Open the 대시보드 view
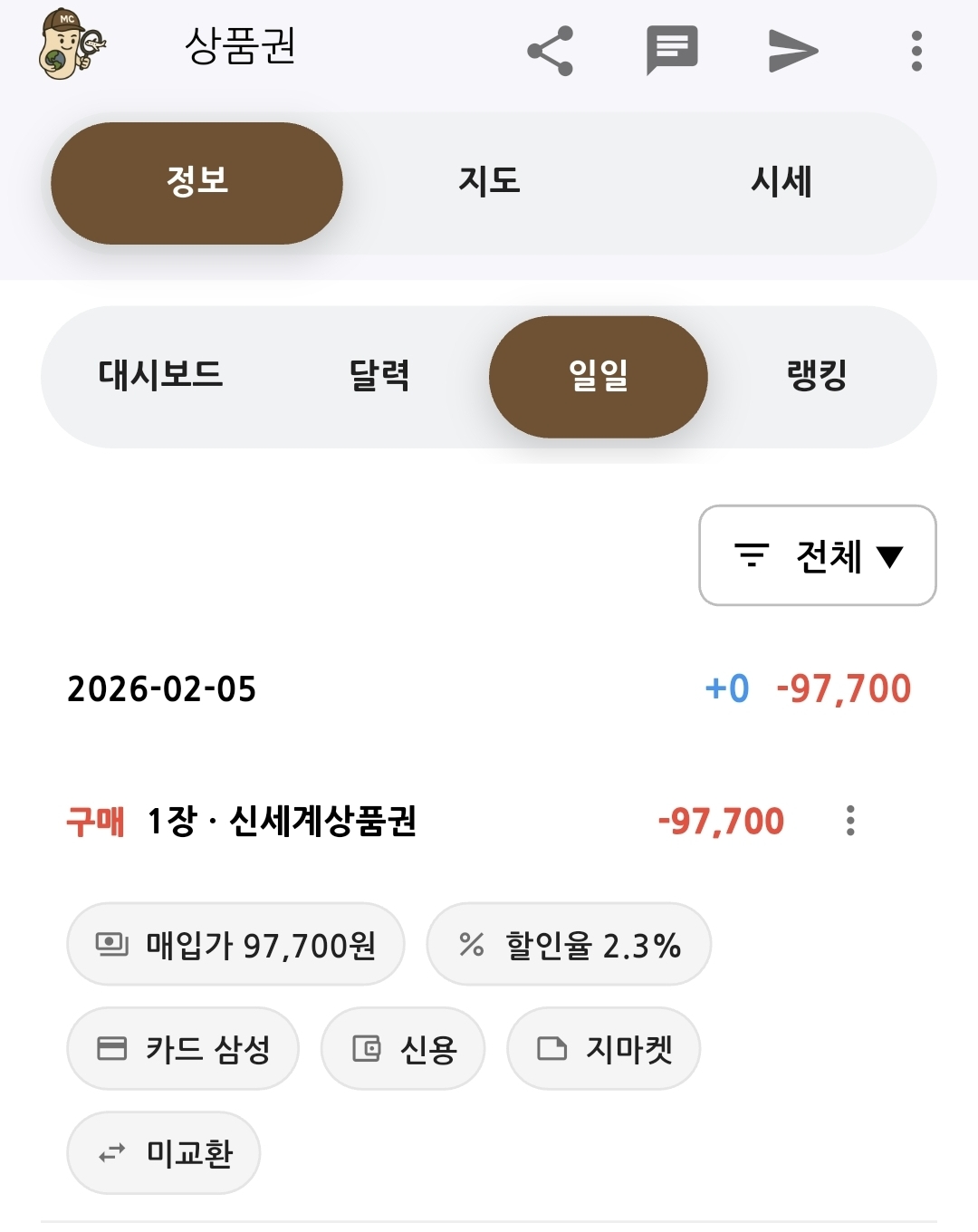 tap(160, 376)
